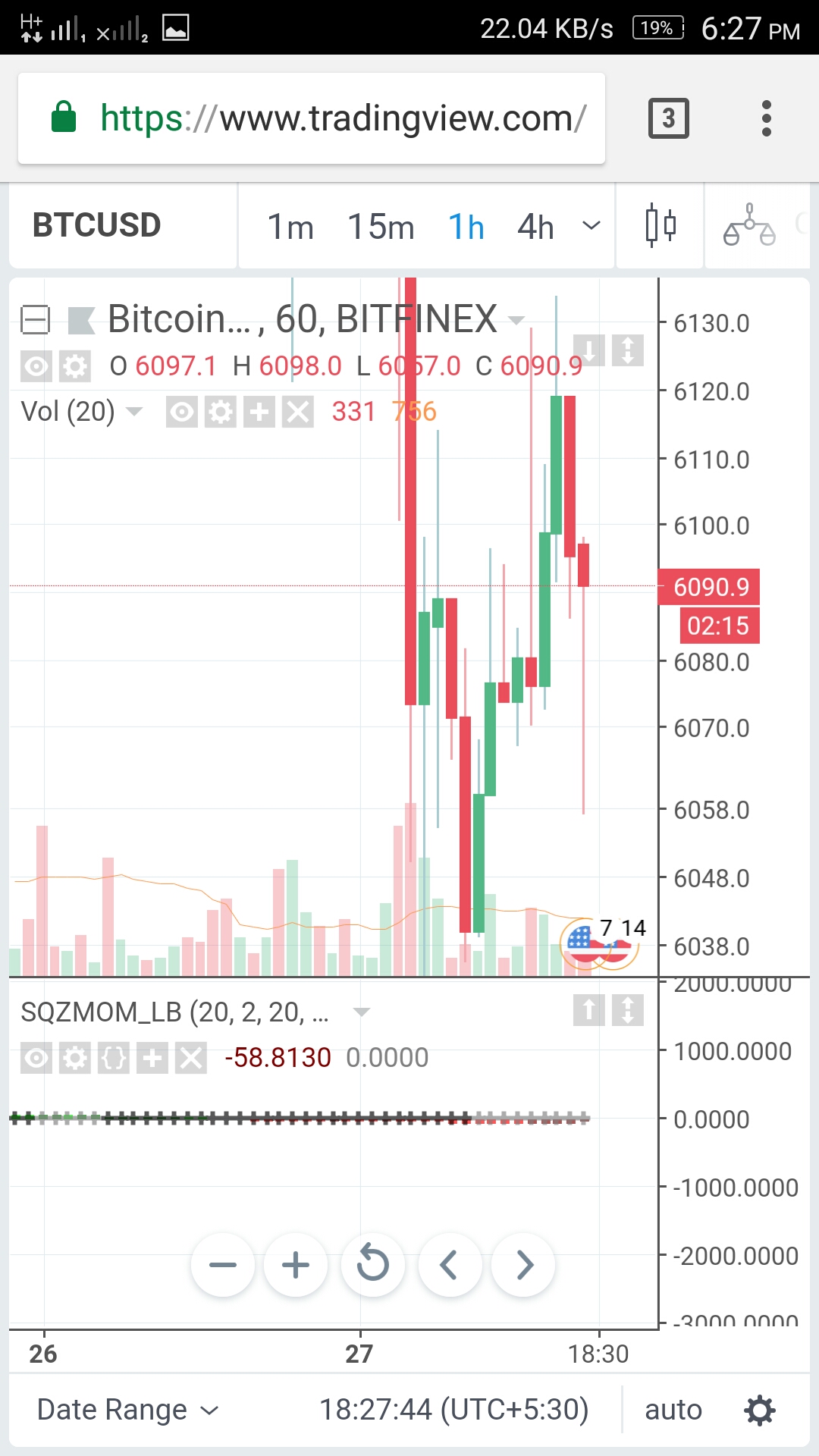This screenshot has width=819, height=1456.
Task: Close the Vol (20) indicator
Action: [297, 412]
